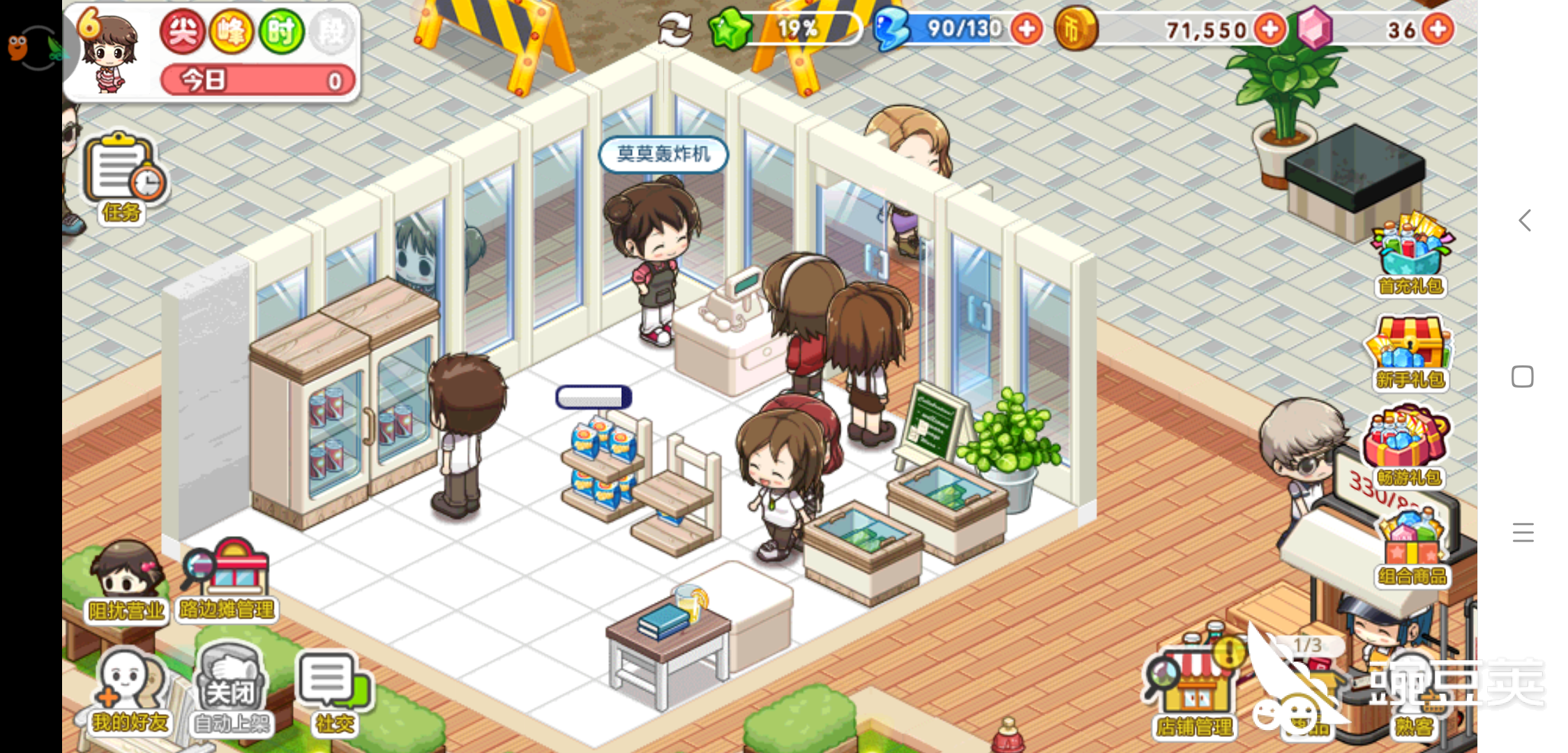Open 我的好友 friends list
Viewport: 1568px width, 753px height.
[129, 690]
